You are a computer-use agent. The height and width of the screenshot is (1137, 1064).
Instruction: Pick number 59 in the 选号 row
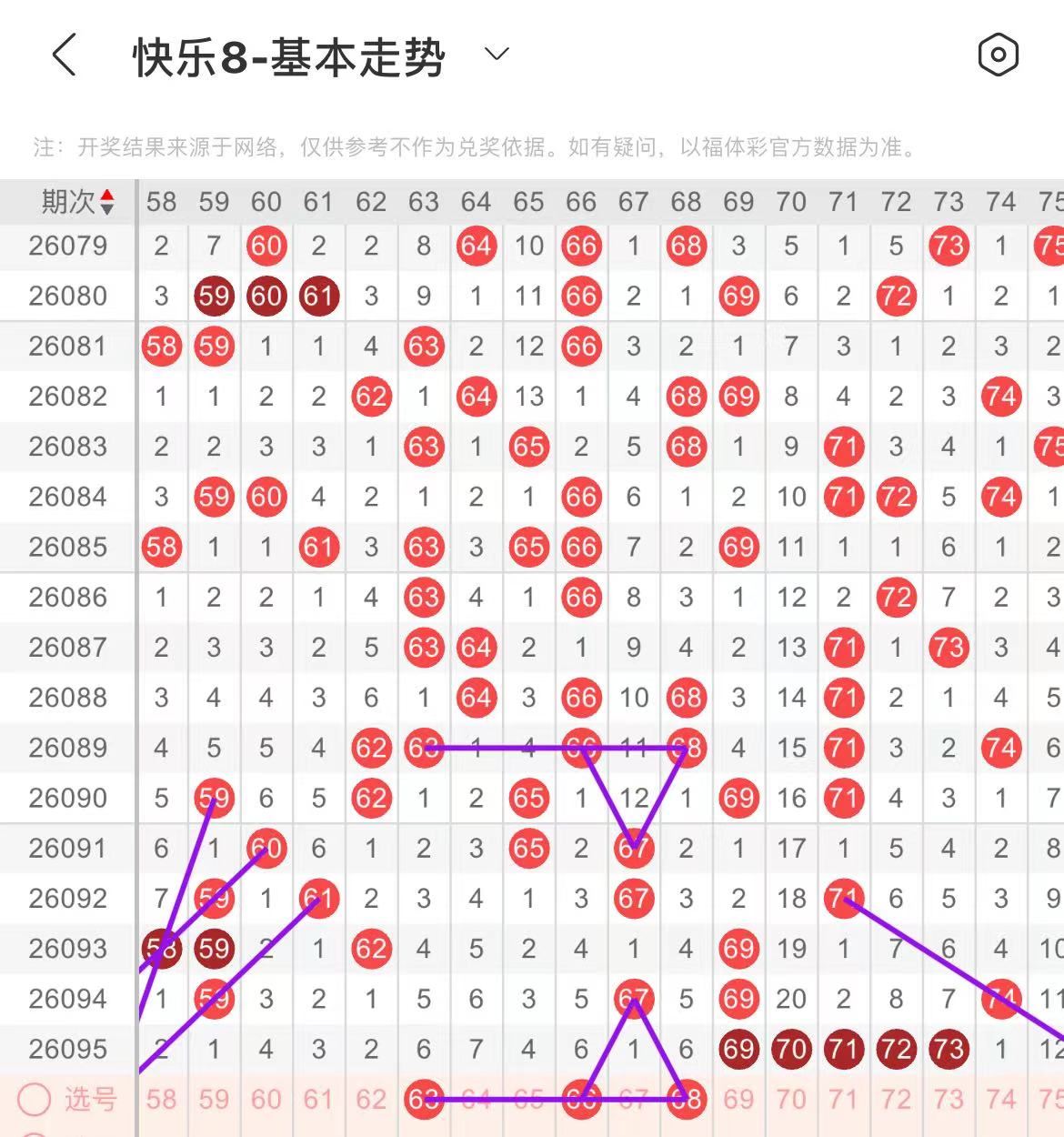(x=214, y=1100)
